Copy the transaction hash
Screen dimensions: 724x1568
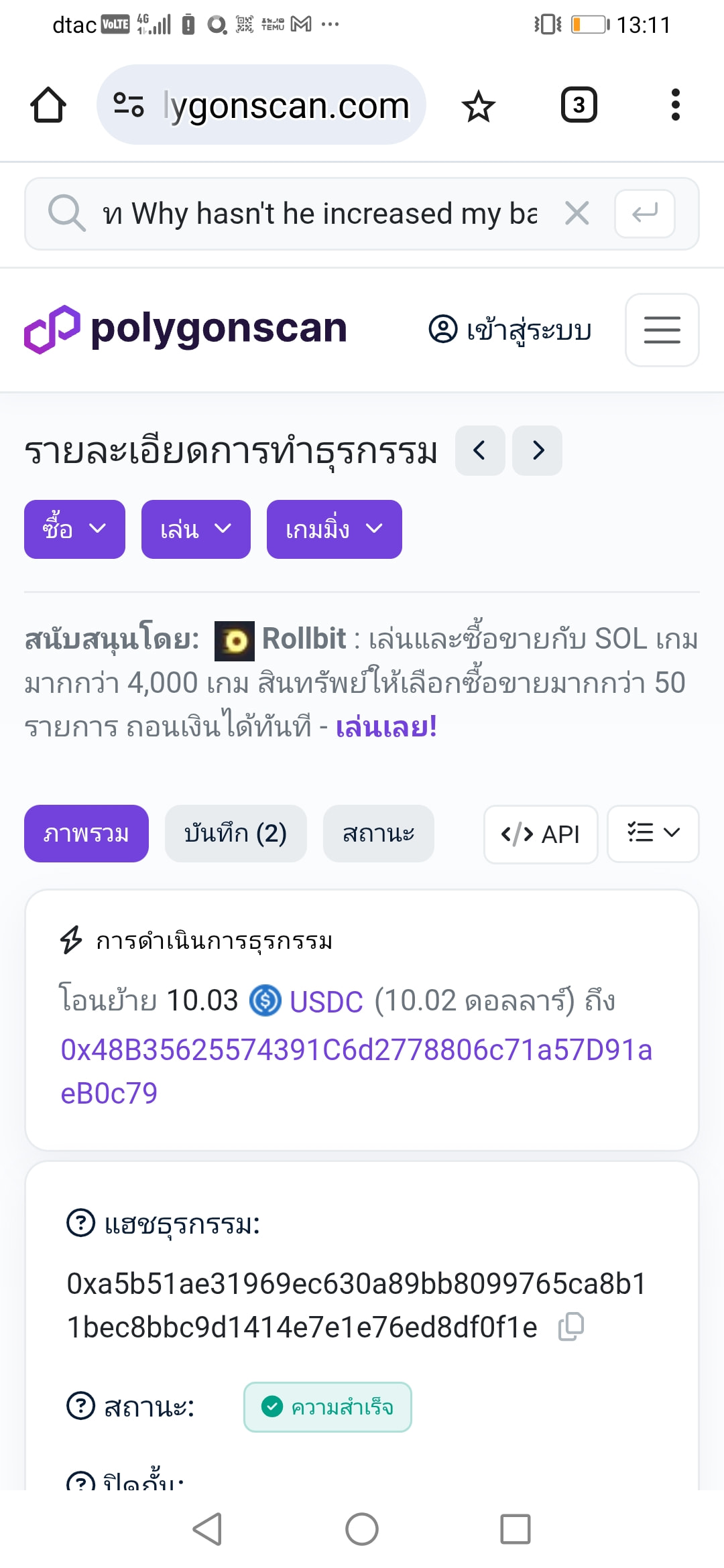click(571, 1327)
